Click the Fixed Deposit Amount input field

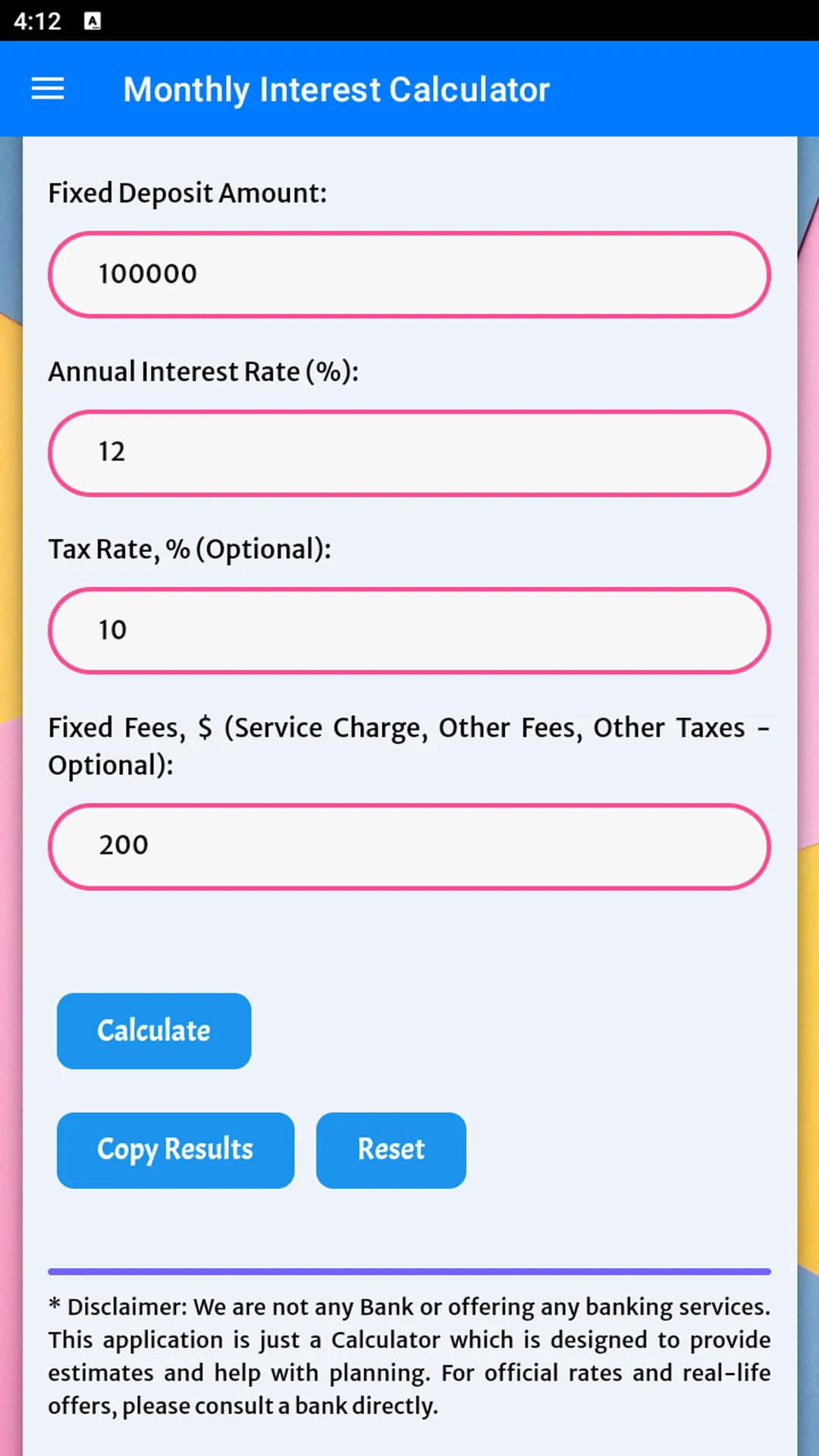[409, 275]
